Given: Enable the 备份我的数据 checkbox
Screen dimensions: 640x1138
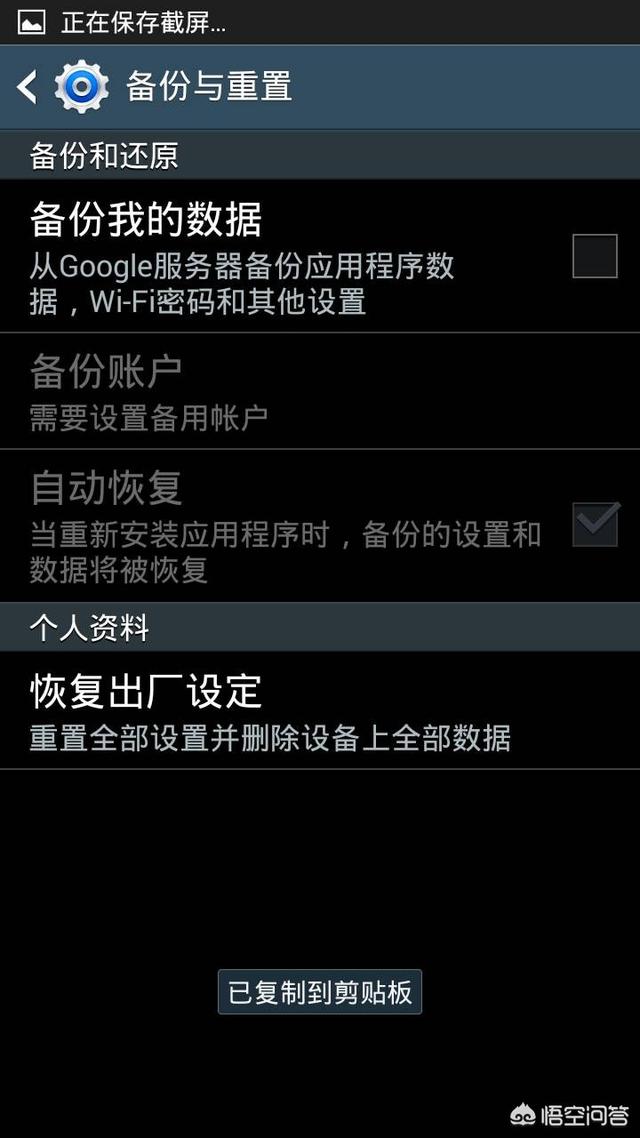Looking at the screenshot, I should (x=594, y=256).
